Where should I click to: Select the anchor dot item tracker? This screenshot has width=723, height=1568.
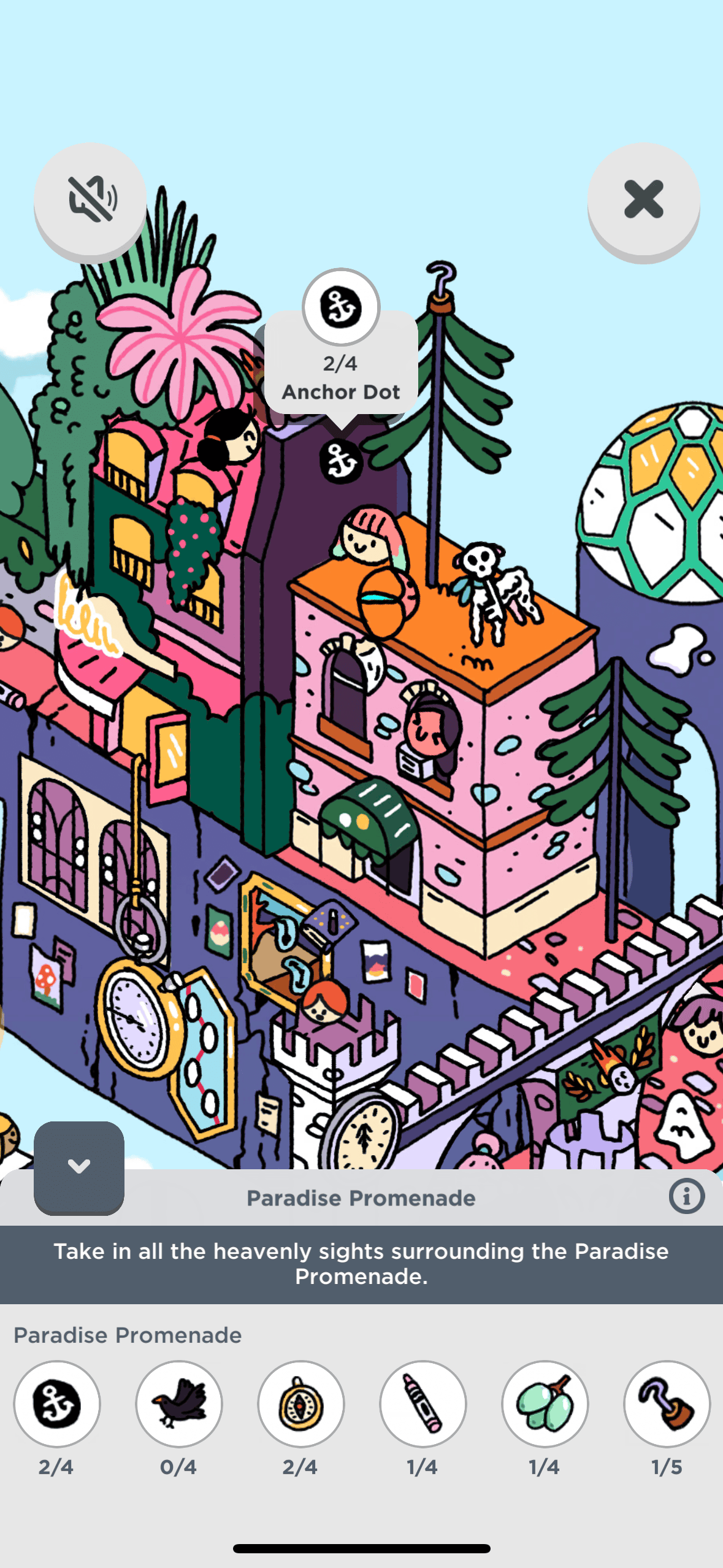pos(57,1404)
